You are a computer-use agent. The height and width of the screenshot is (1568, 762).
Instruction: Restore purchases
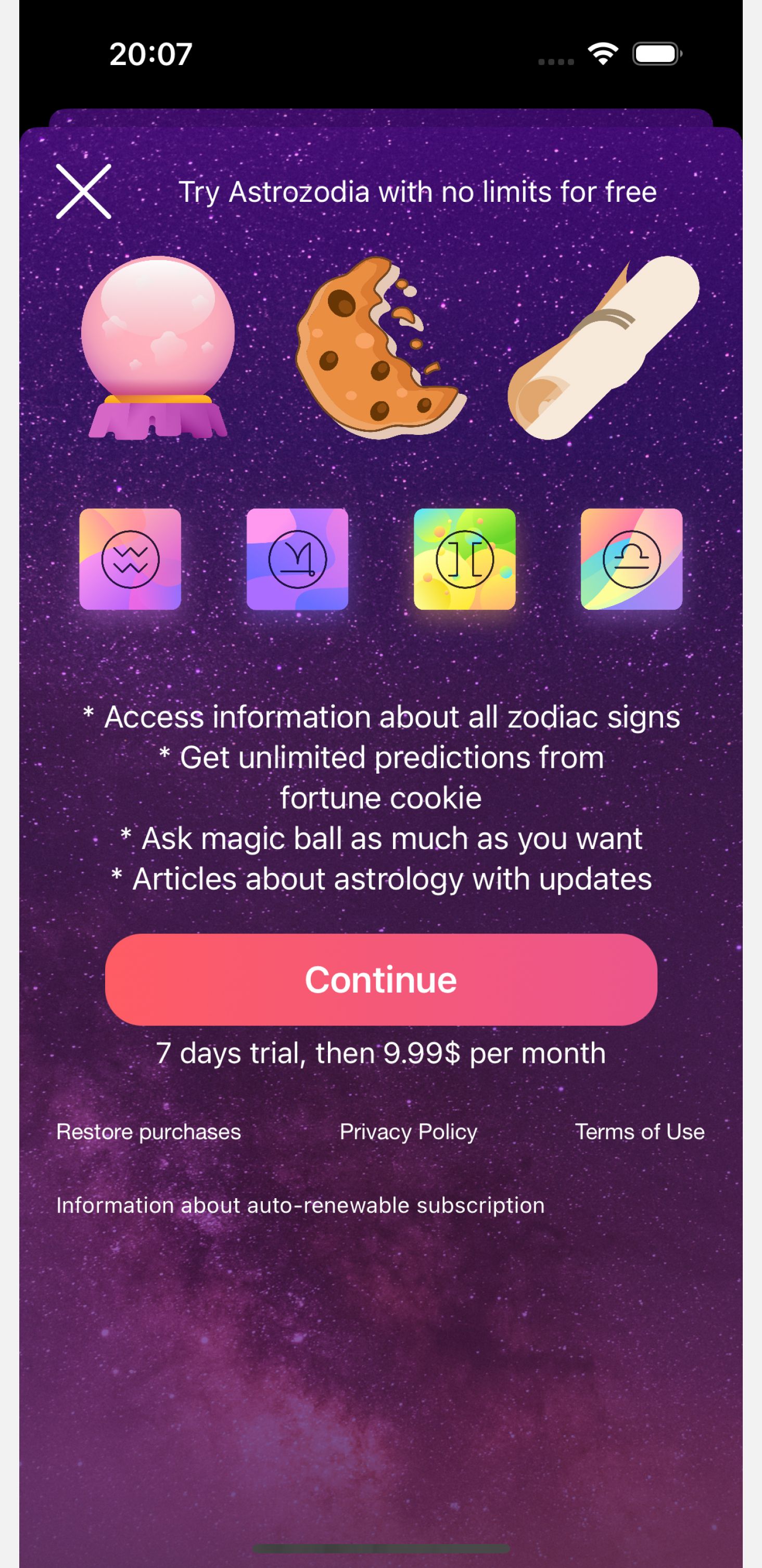pyautogui.click(x=149, y=1132)
